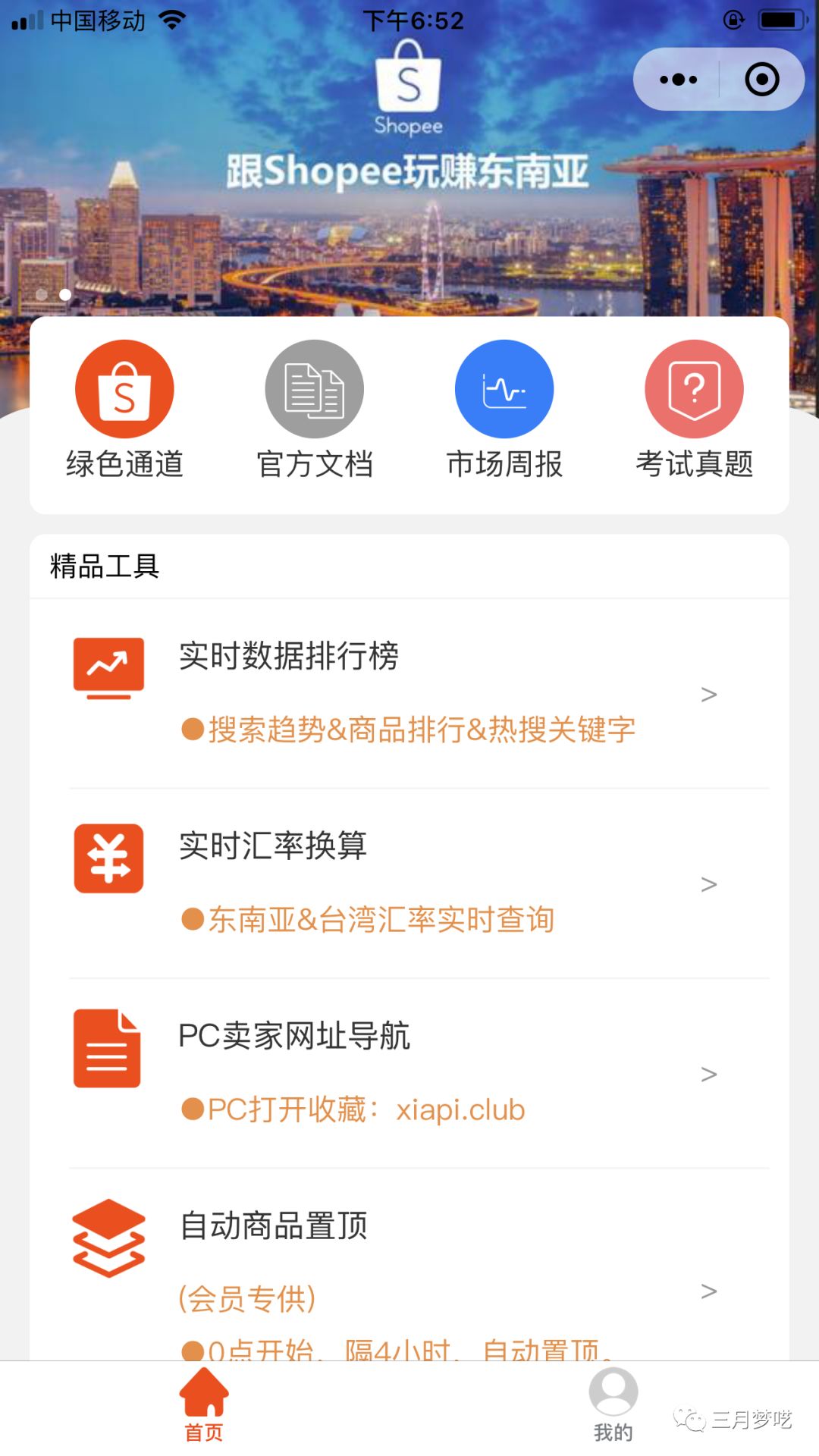Select the first carousel indicator dot

42,294
